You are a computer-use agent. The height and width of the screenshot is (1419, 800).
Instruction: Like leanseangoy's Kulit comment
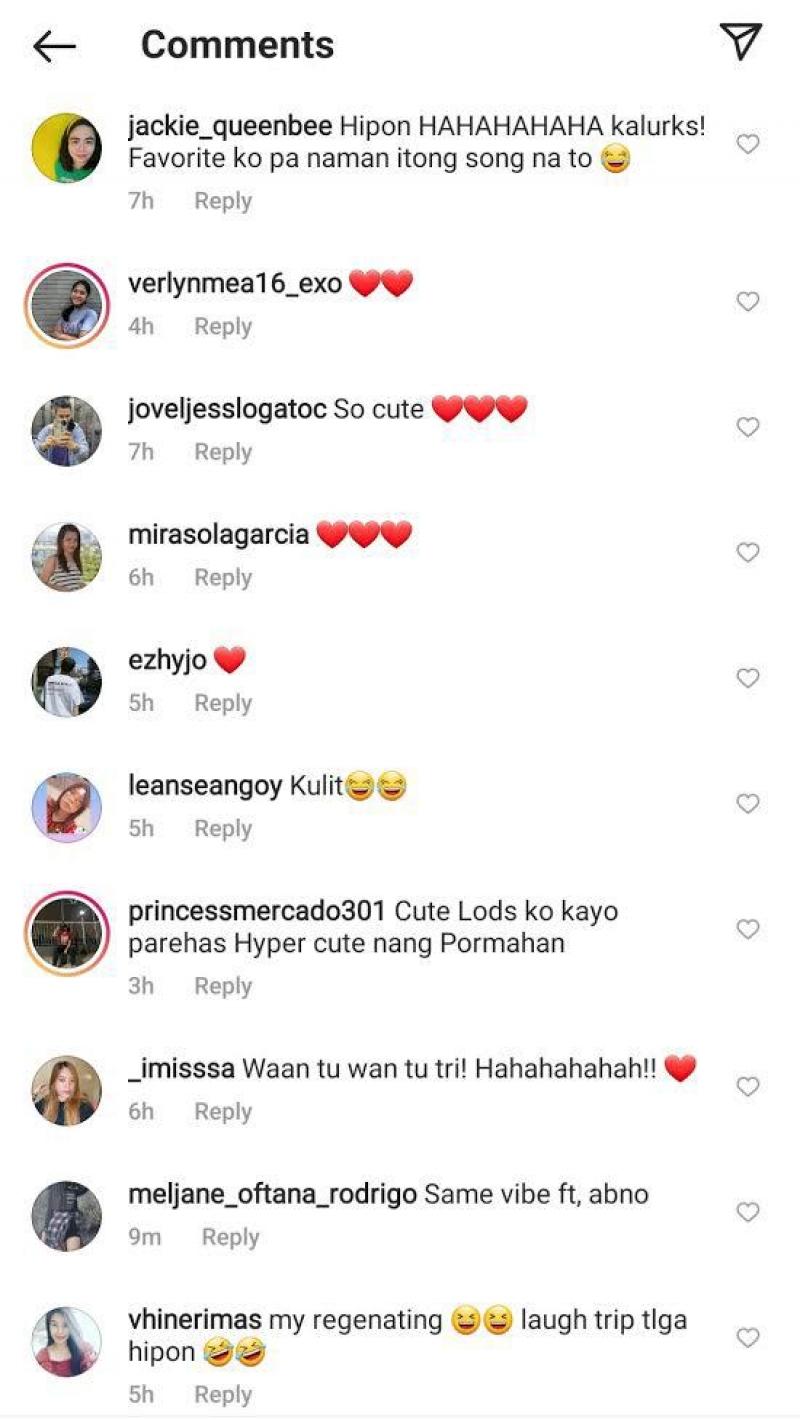747,803
